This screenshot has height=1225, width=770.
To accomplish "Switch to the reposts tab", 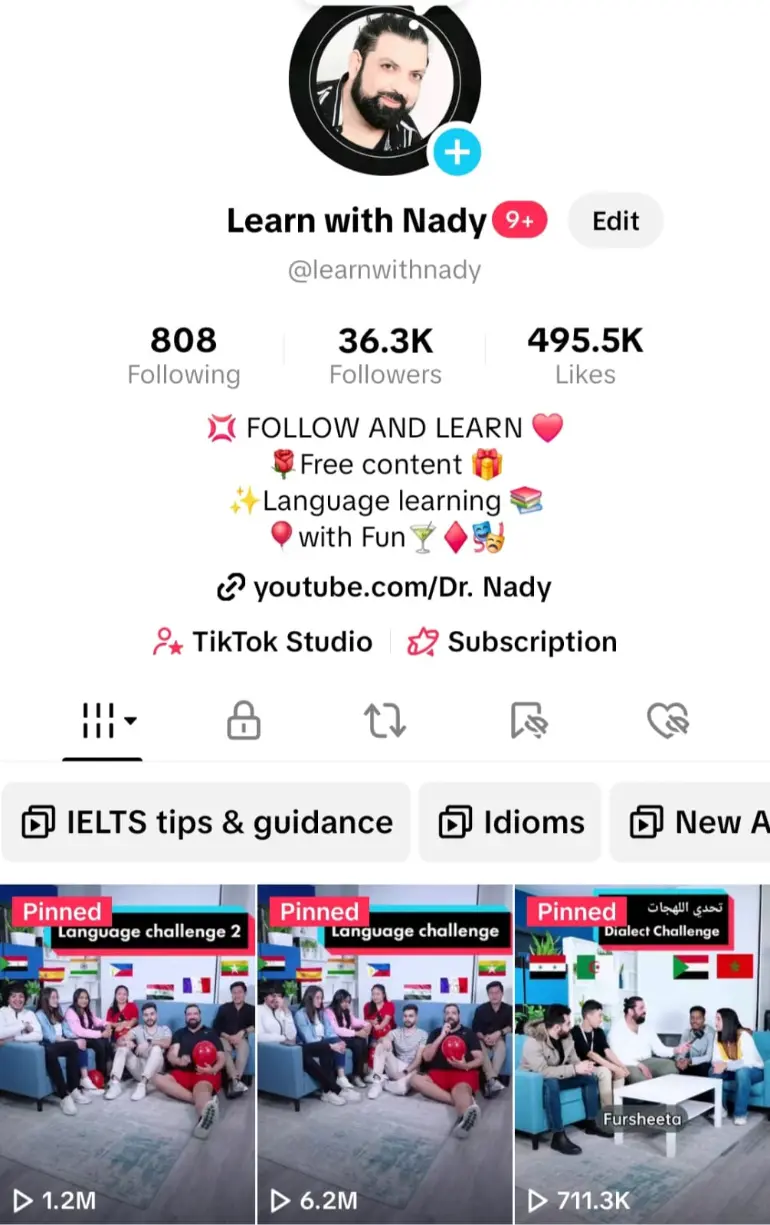I will (x=385, y=720).
